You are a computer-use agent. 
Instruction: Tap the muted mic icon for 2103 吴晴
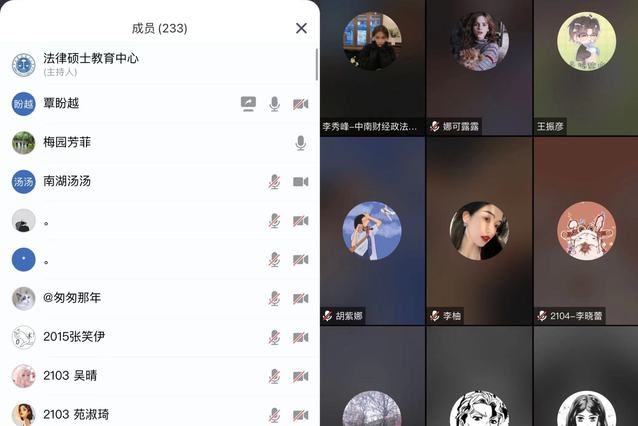(274, 376)
